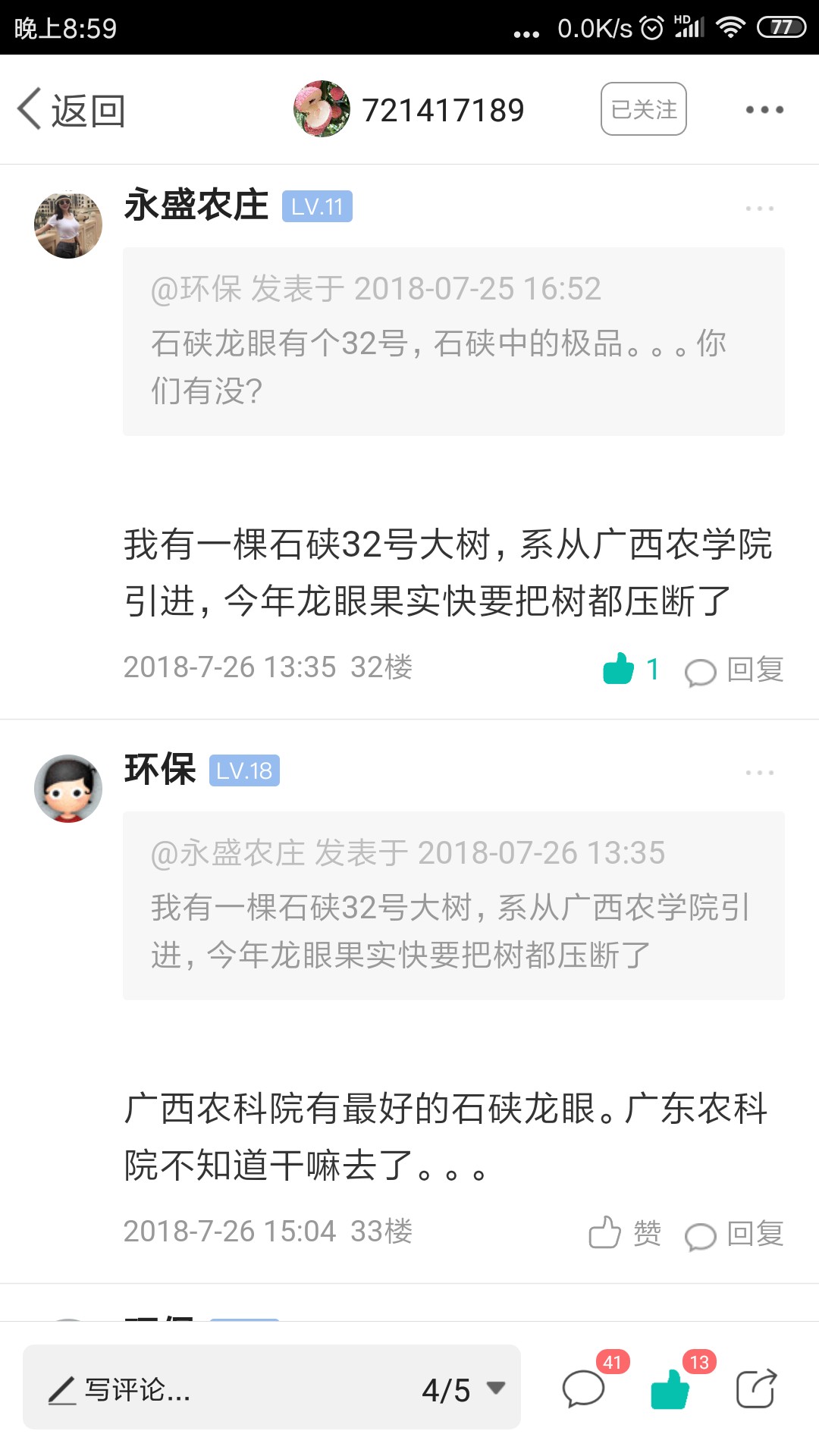Open options for 永盛农庄's comment
The height and width of the screenshot is (1456, 819).
coord(759,208)
